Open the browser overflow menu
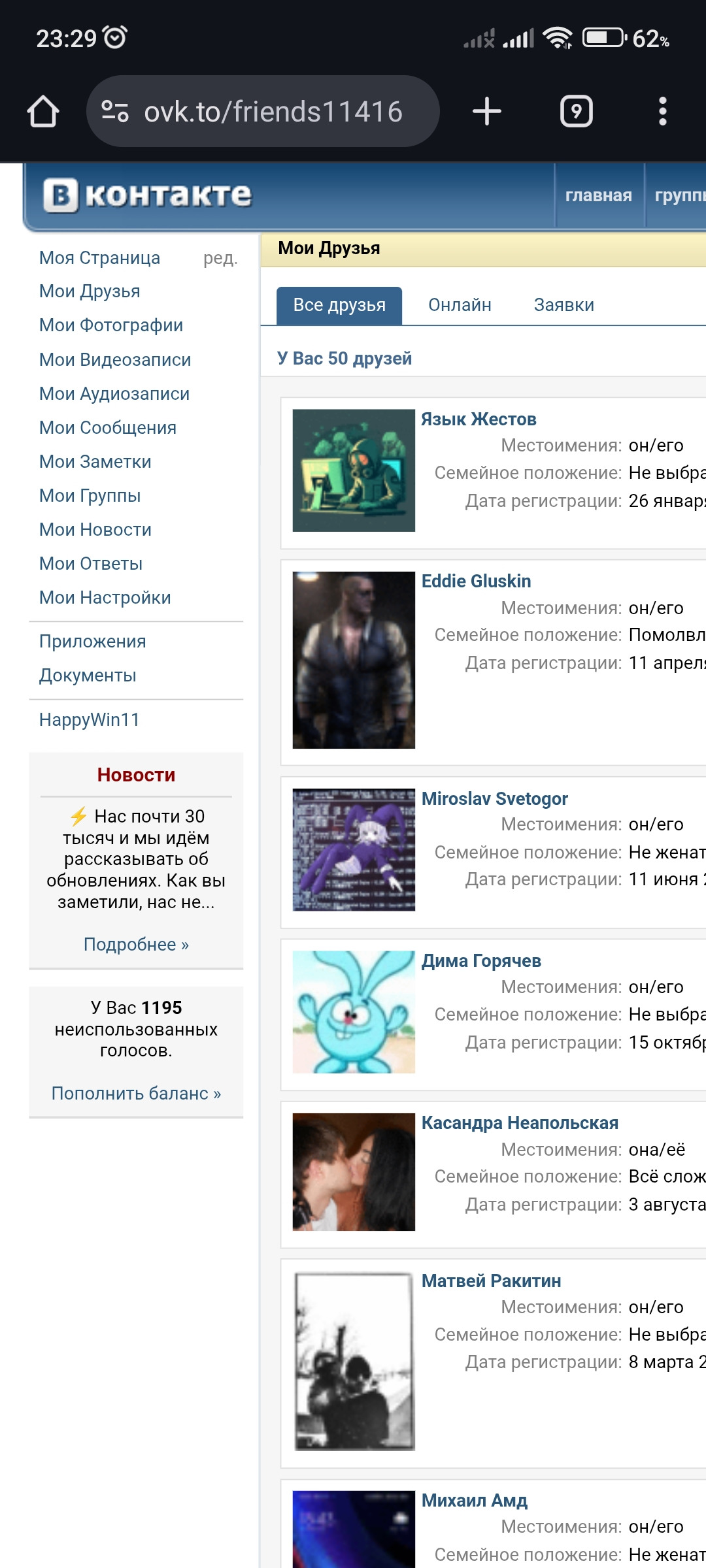Image resolution: width=706 pixels, height=1568 pixels. 662,112
